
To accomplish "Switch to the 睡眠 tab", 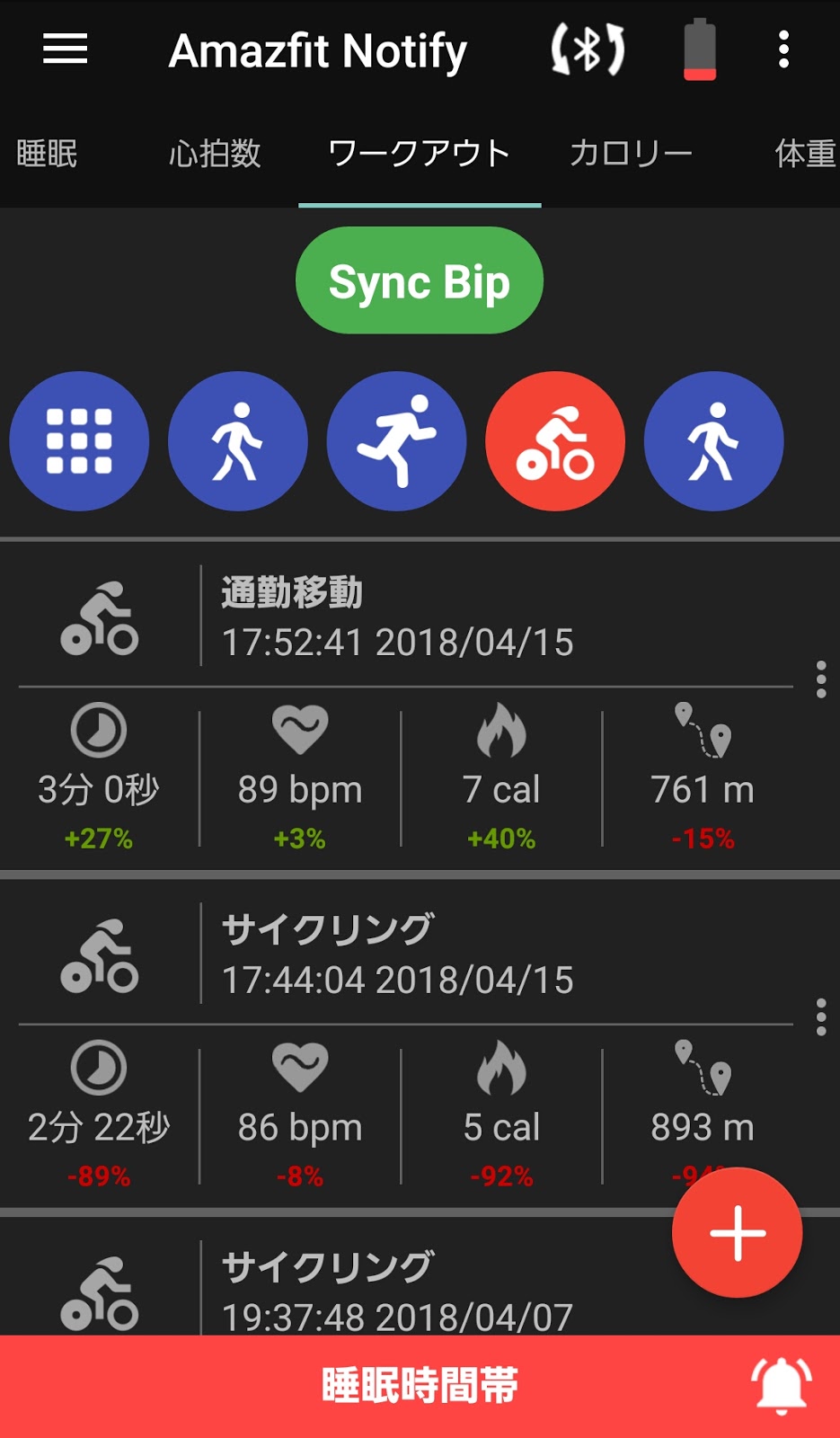I will [x=47, y=154].
